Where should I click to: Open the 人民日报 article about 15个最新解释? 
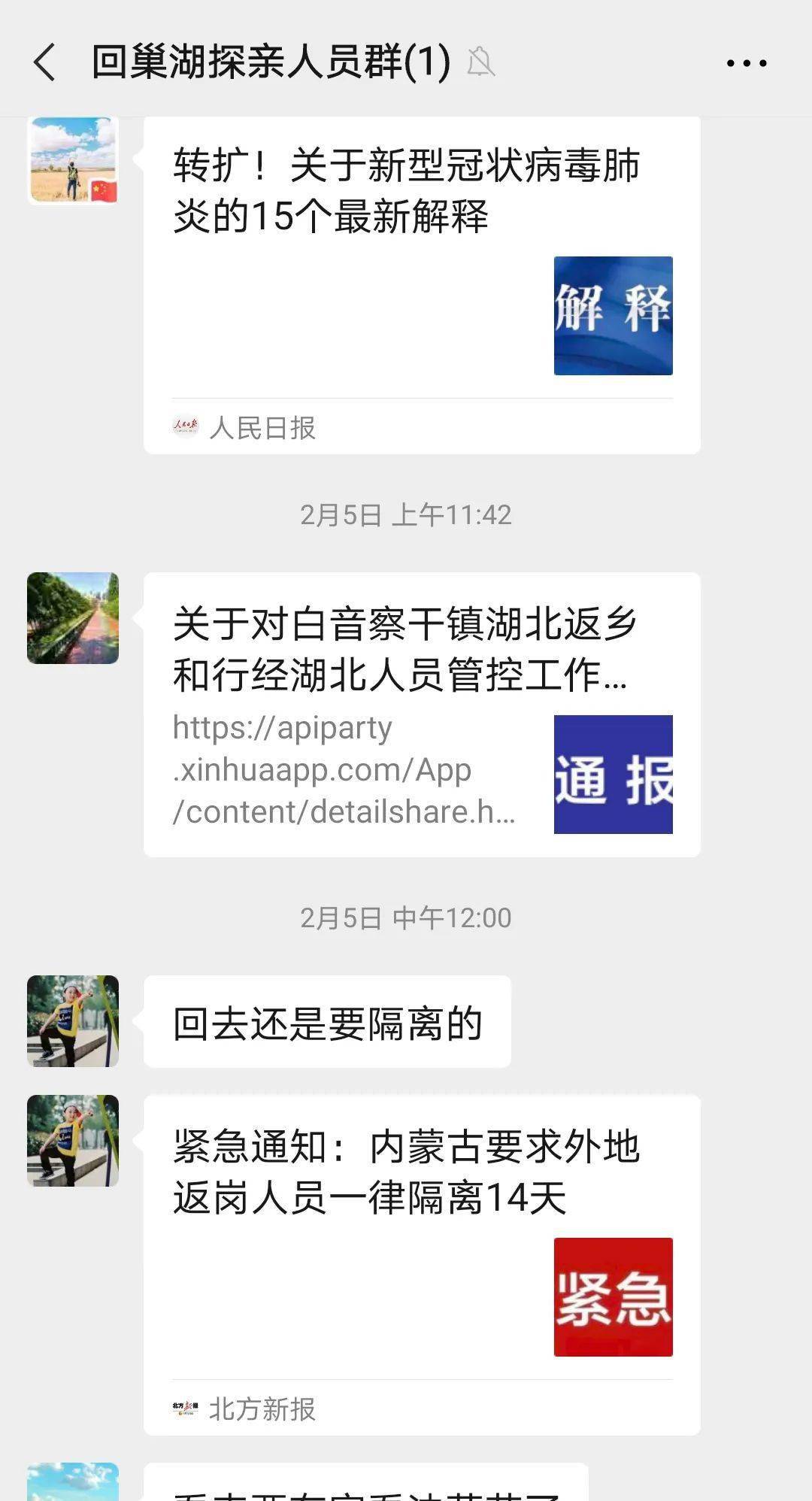point(422,284)
